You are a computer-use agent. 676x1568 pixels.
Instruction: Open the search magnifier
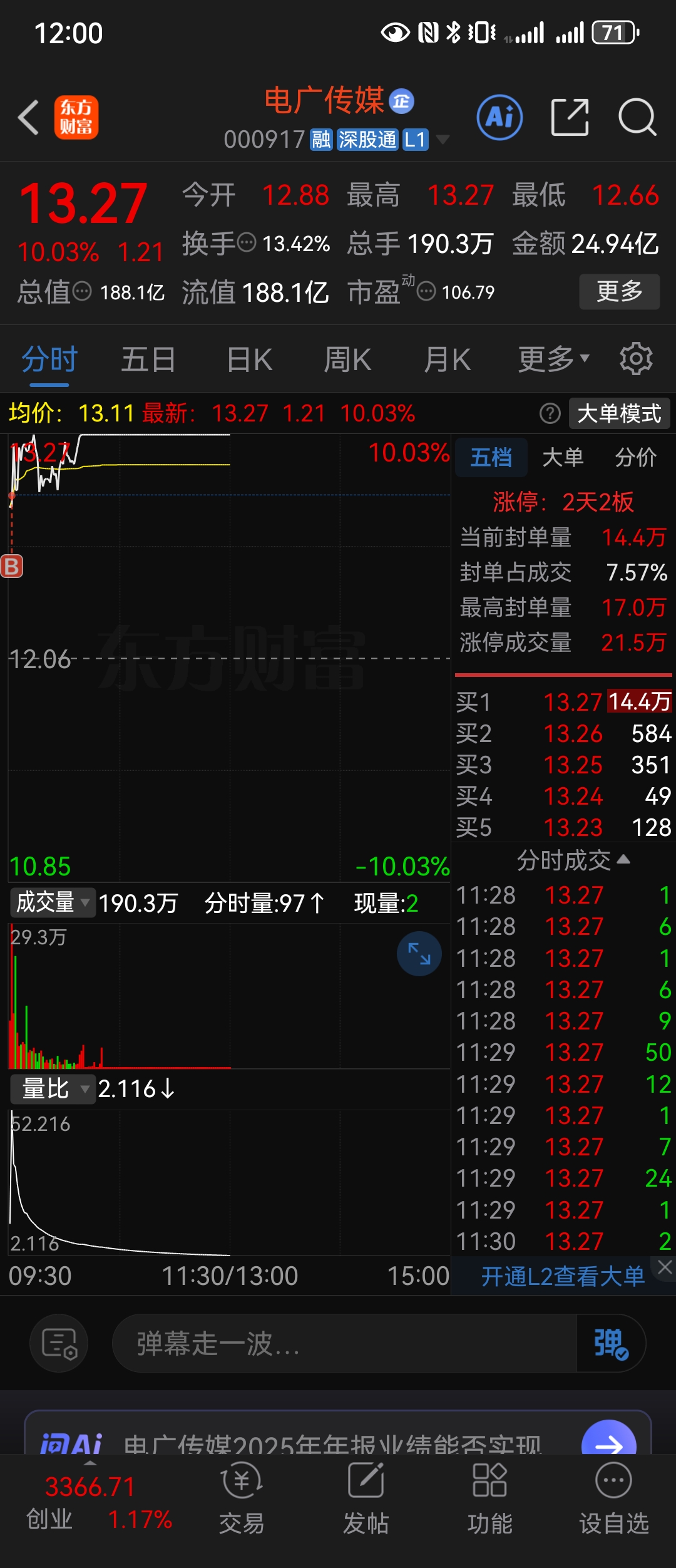click(x=637, y=117)
